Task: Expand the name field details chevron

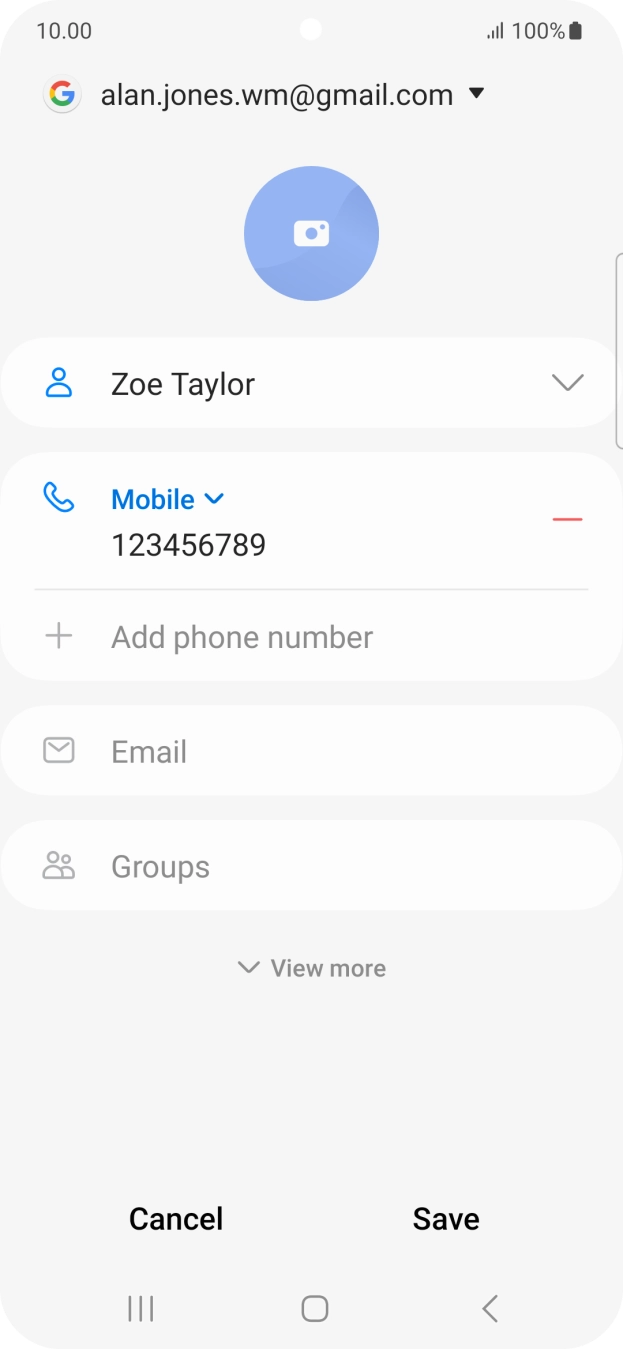Action: (567, 383)
